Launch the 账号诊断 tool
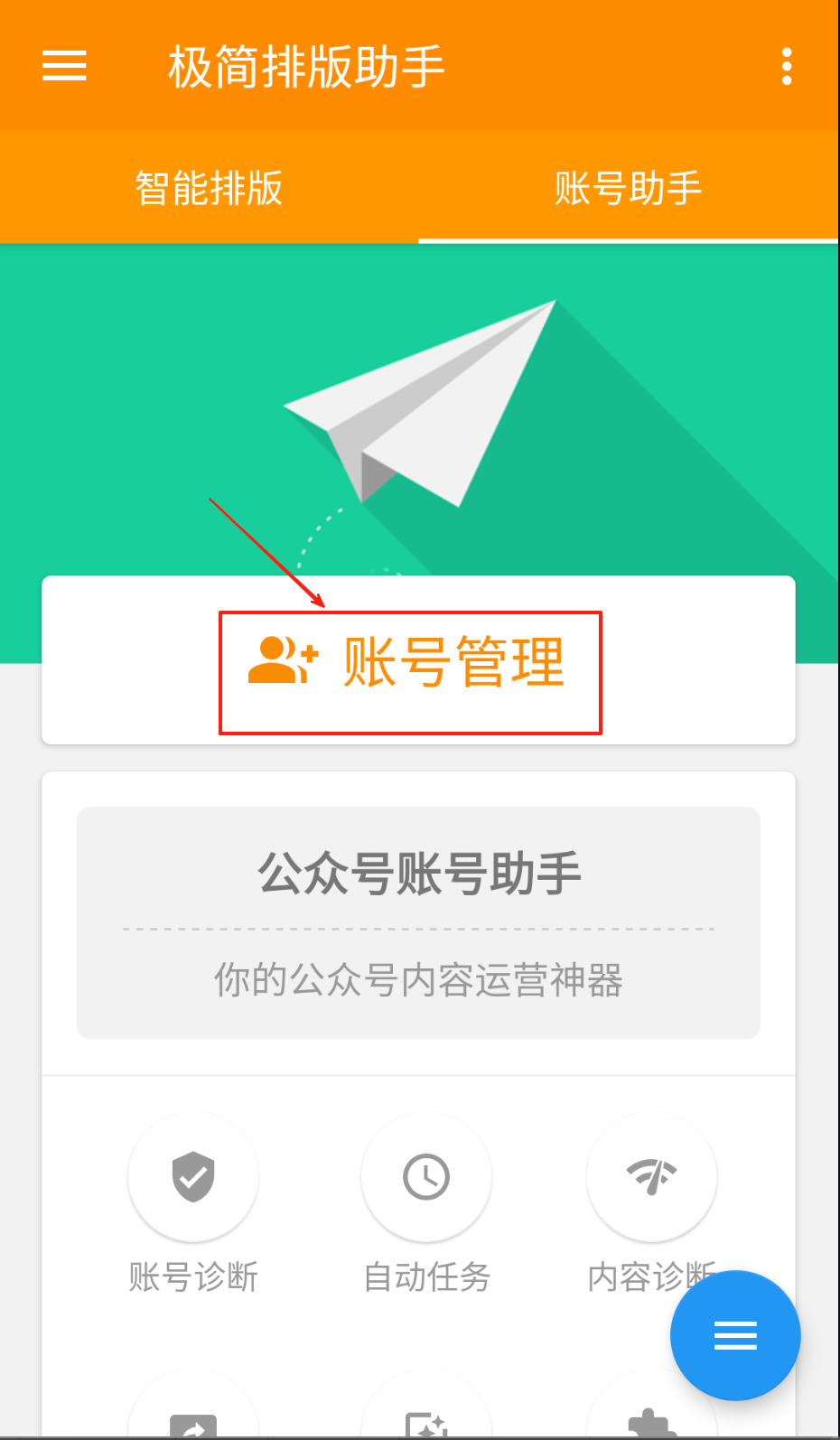 193,1178
